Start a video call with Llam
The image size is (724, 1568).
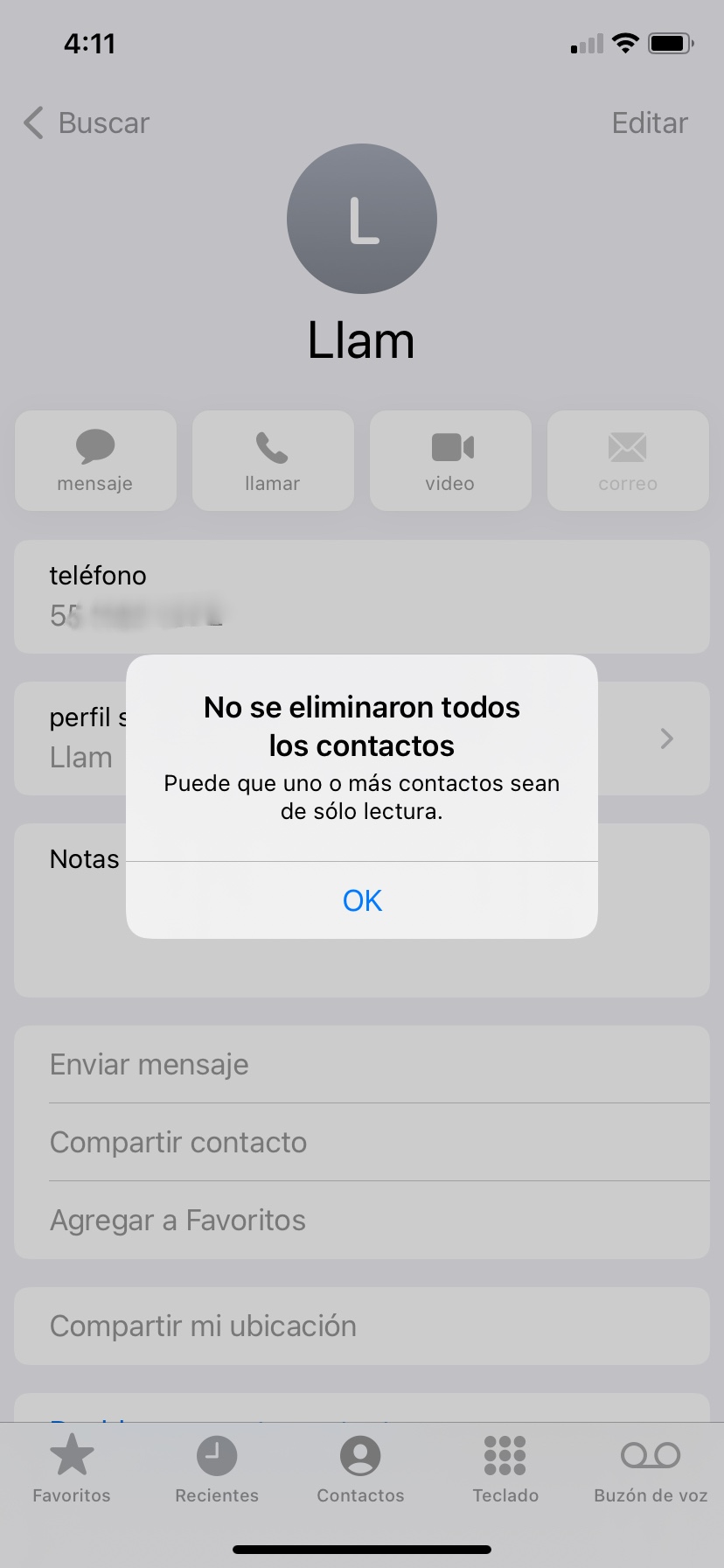(450, 461)
